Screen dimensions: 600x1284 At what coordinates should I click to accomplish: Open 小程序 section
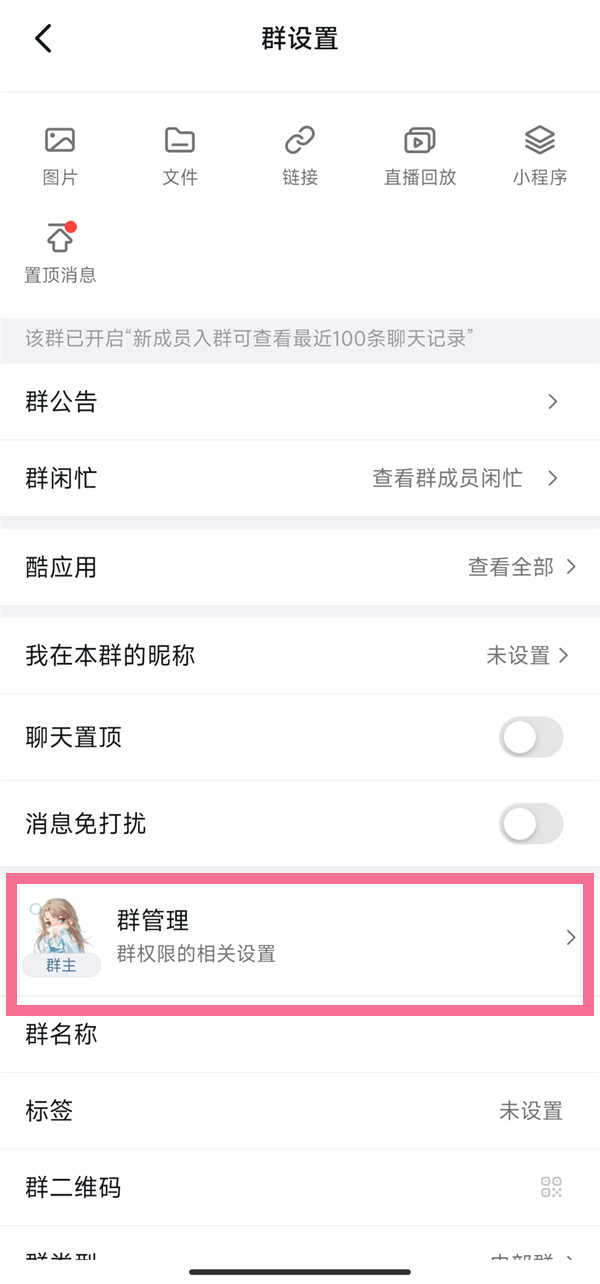tap(540, 155)
